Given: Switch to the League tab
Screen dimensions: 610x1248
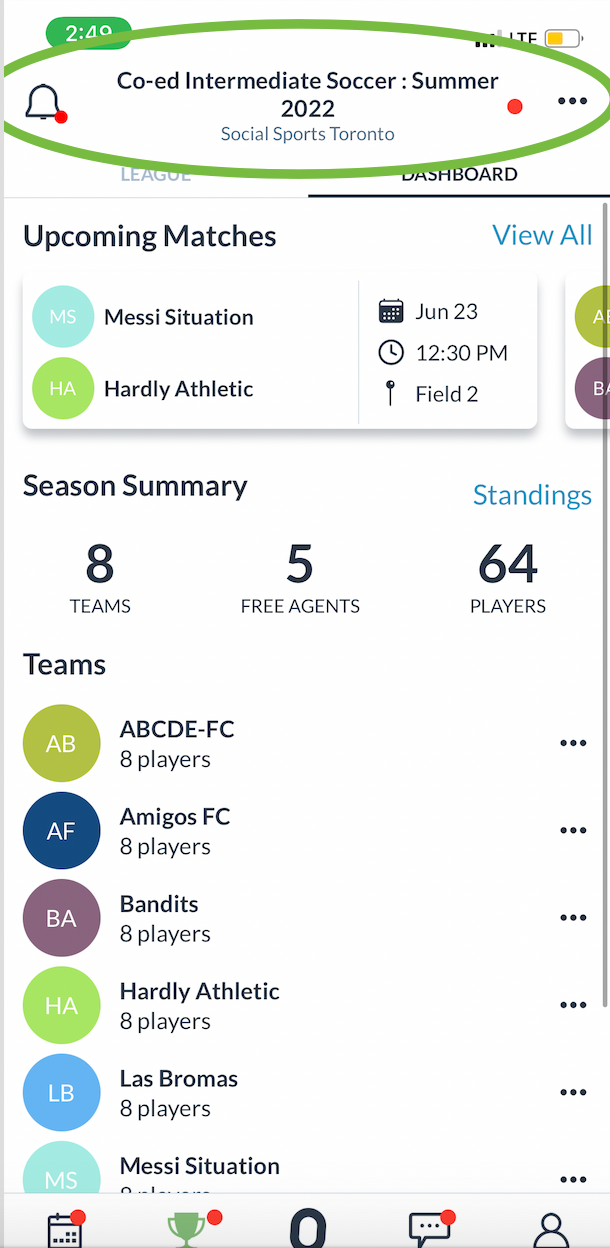Looking at the screenshot, I should tap(156, 176).
